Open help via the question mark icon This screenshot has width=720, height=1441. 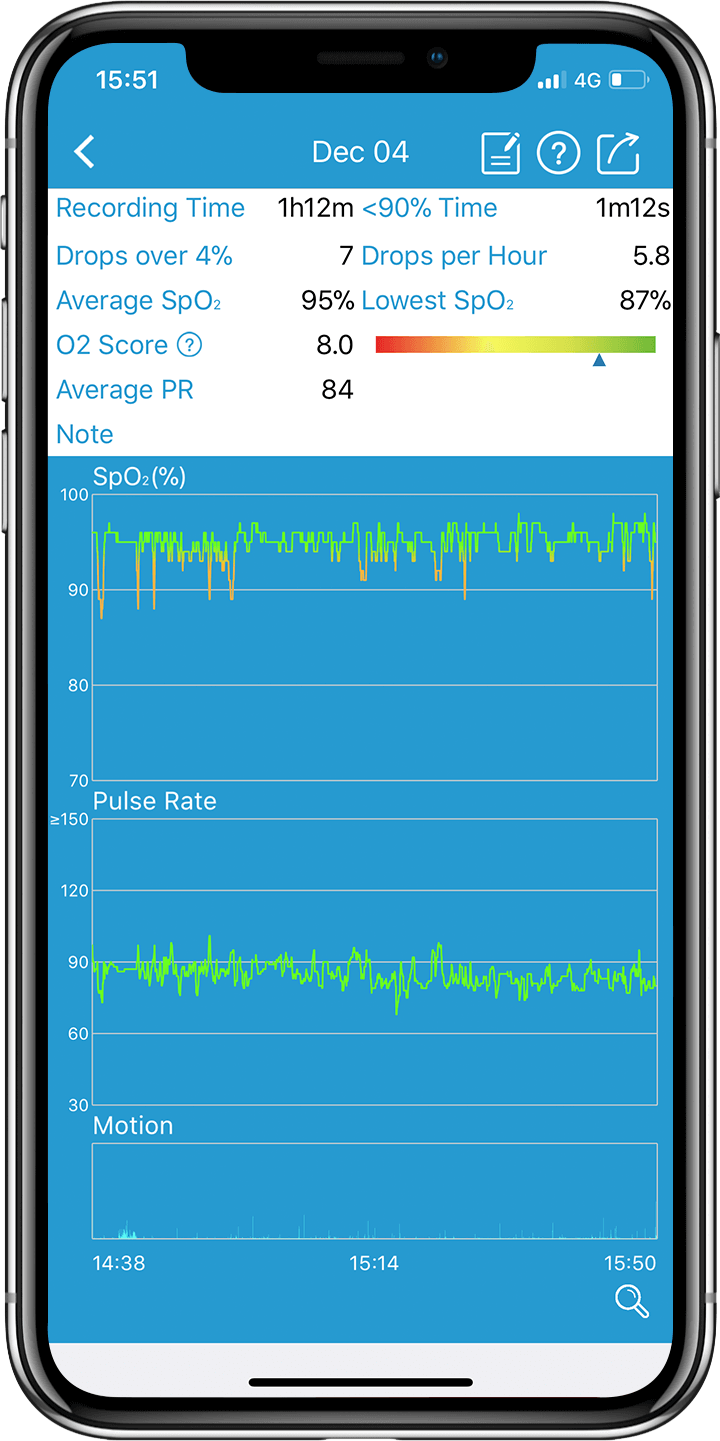559,152
